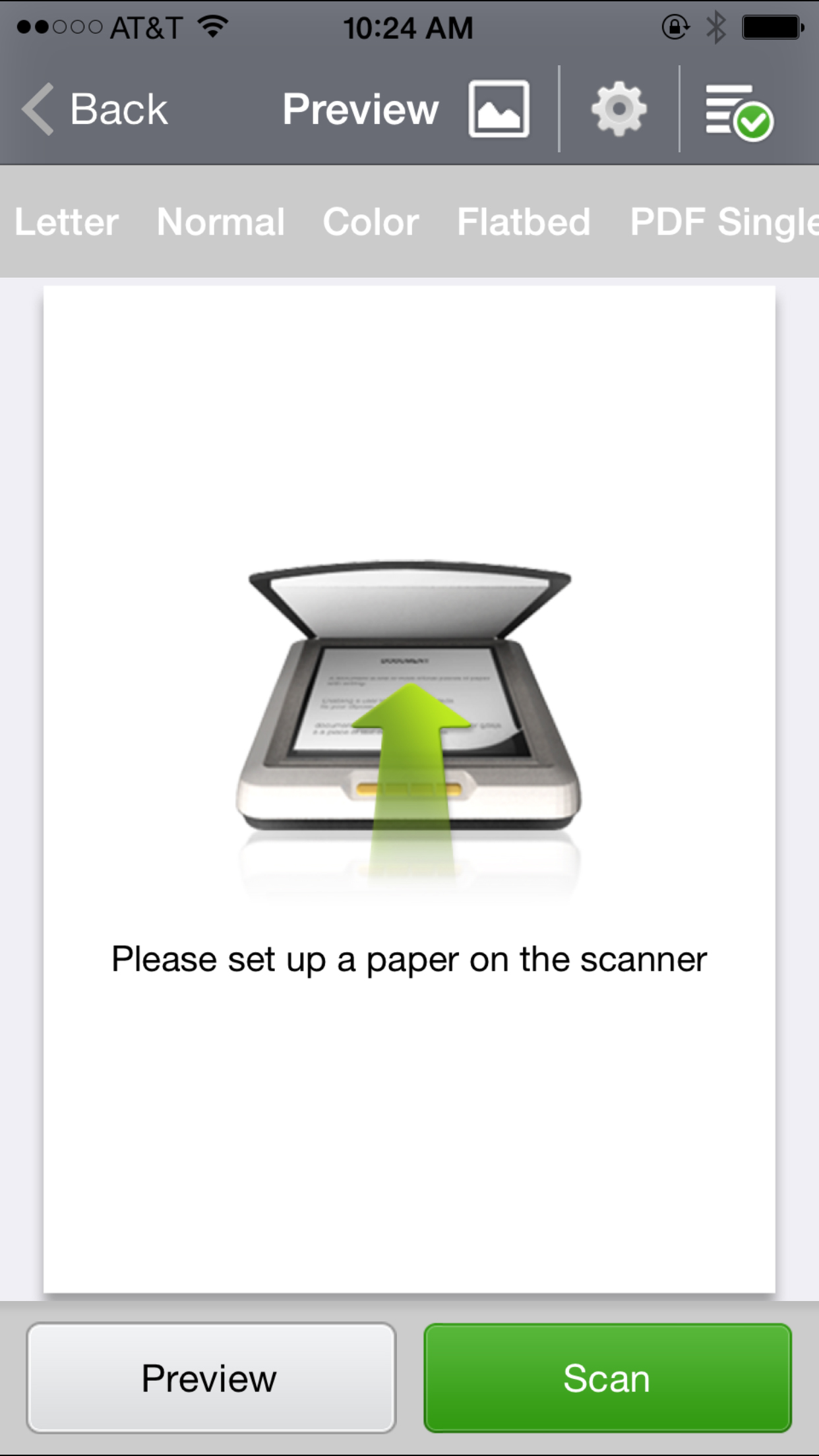Tap the gray Preview button
Screen dimensions: 819x1456
tap(211, 1378)
